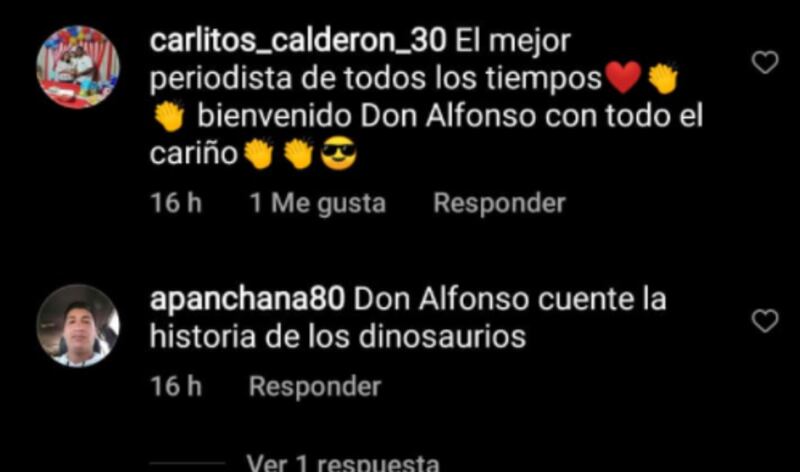Open apanchana80's profile picture
The image size is (800, 472).
(78, 325)
